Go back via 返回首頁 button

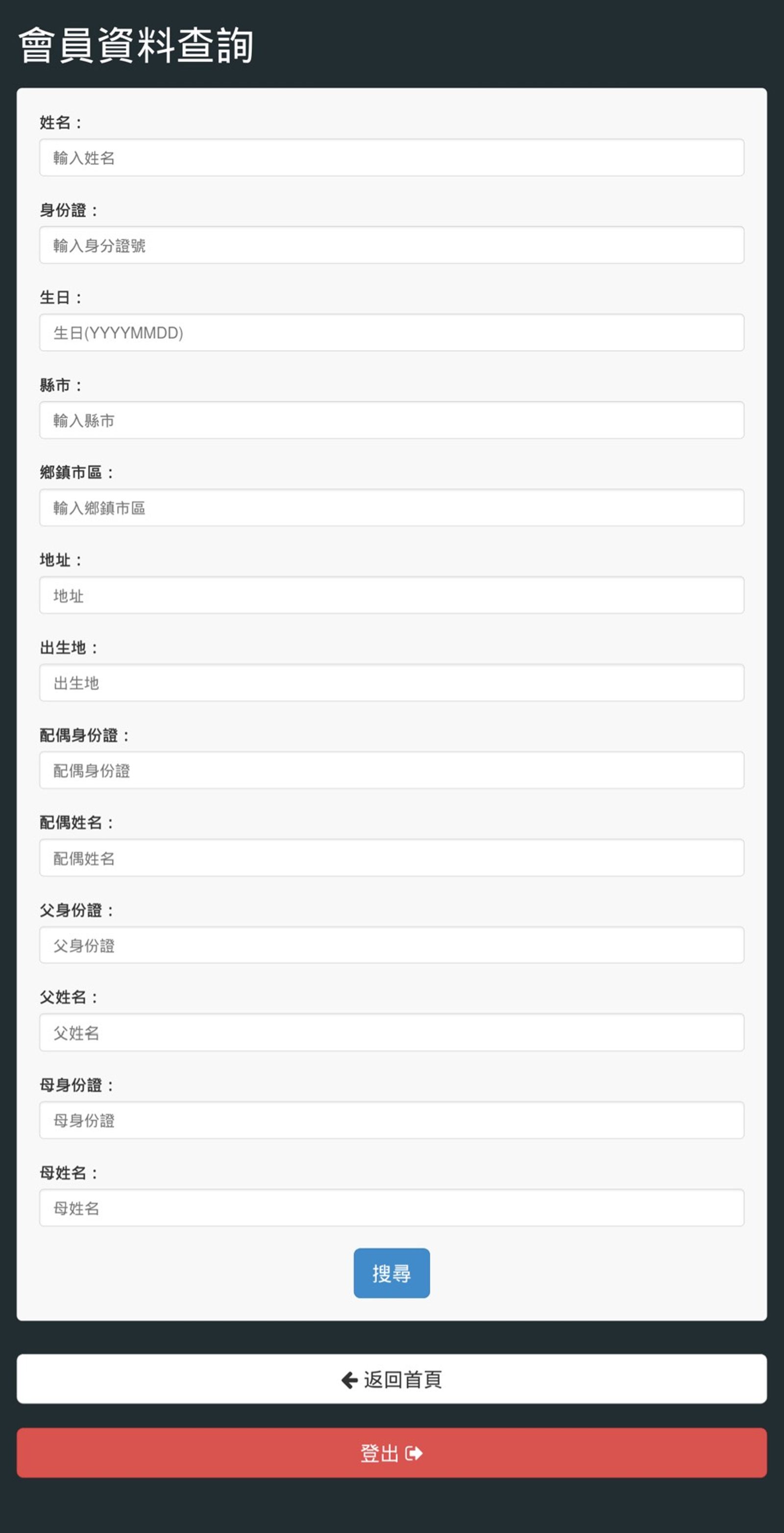[x=392, y=1379]
